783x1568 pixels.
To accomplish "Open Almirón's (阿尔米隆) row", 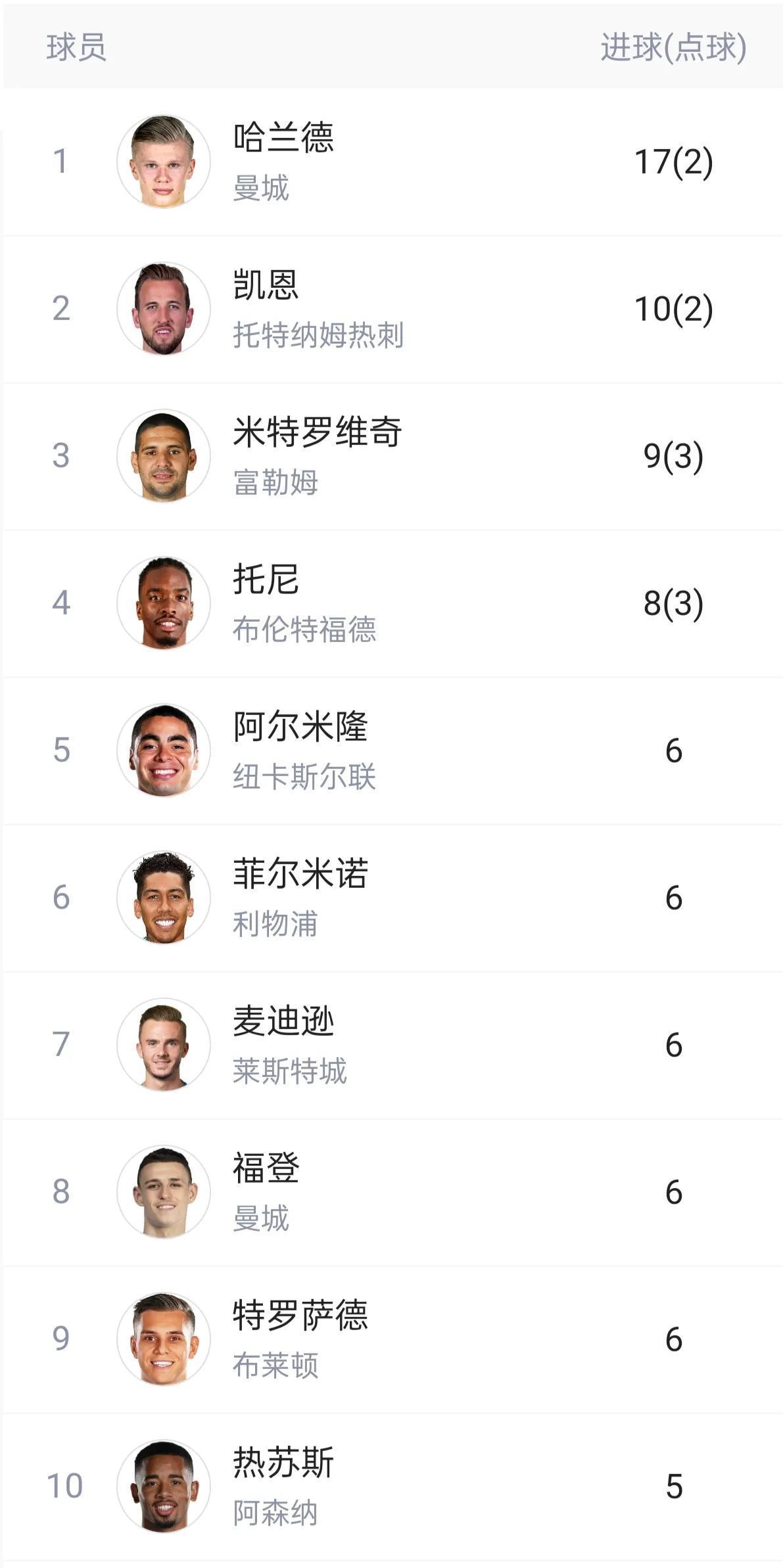I will coord(391,750).
